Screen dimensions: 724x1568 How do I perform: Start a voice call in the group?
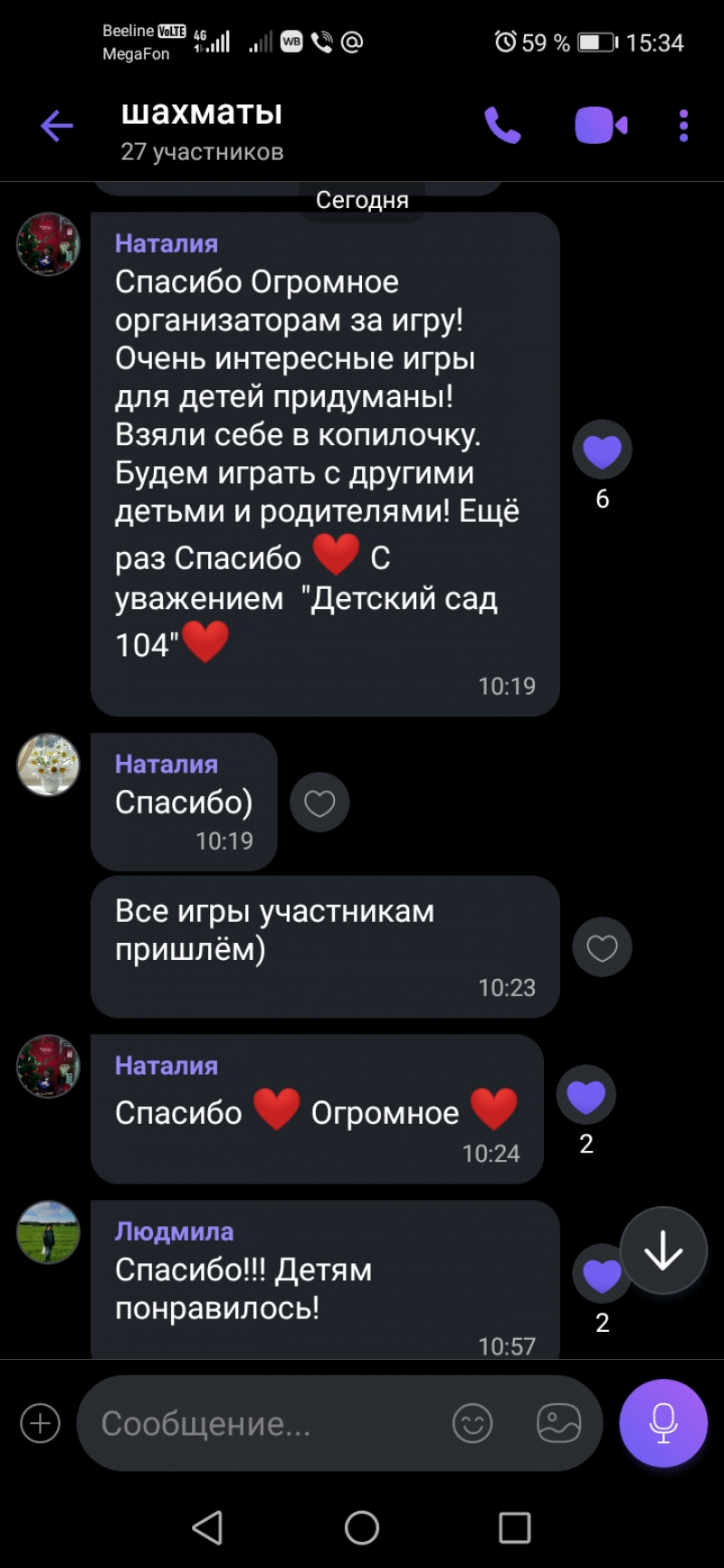pyautogui.click(x=502, y=126)
